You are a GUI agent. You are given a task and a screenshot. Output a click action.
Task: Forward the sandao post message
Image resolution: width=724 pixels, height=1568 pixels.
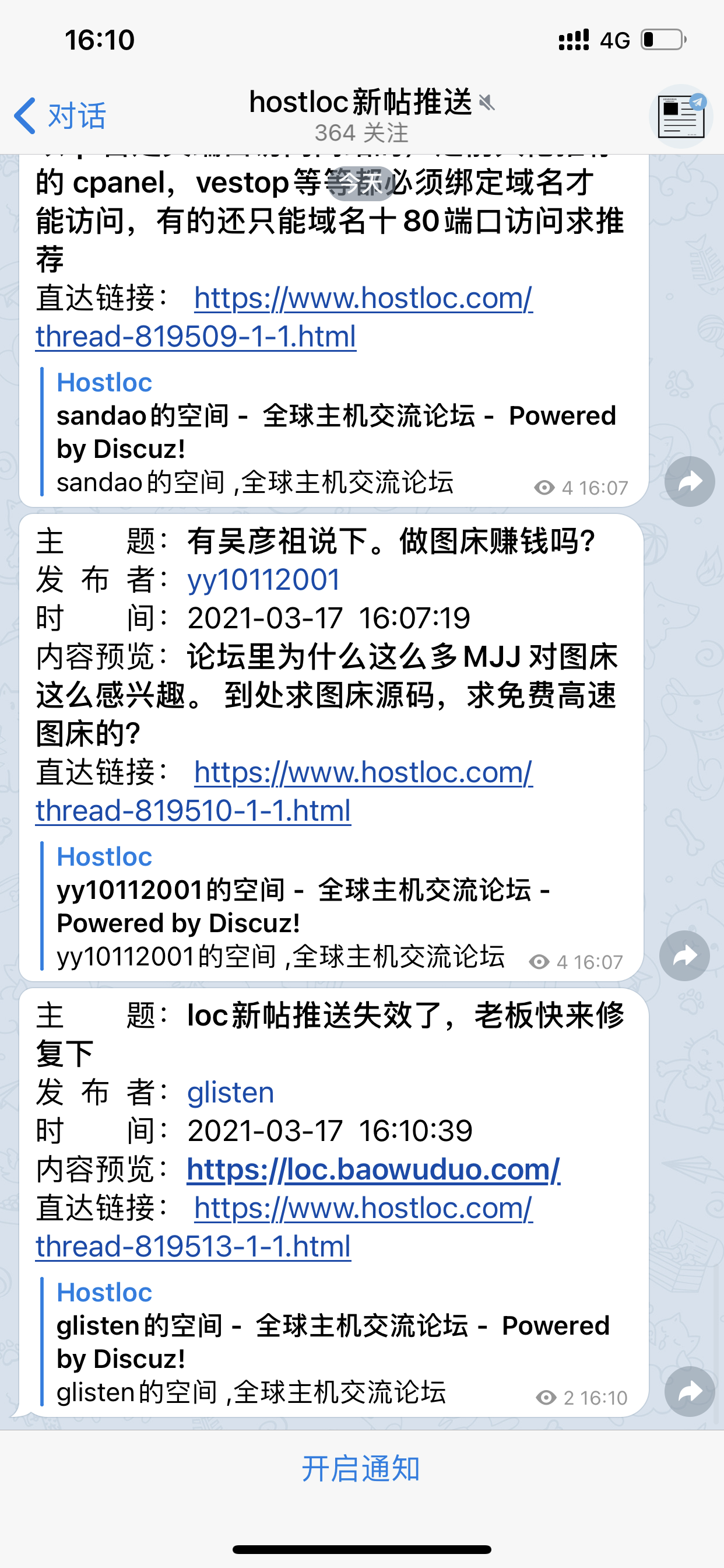tap(690, 481)
